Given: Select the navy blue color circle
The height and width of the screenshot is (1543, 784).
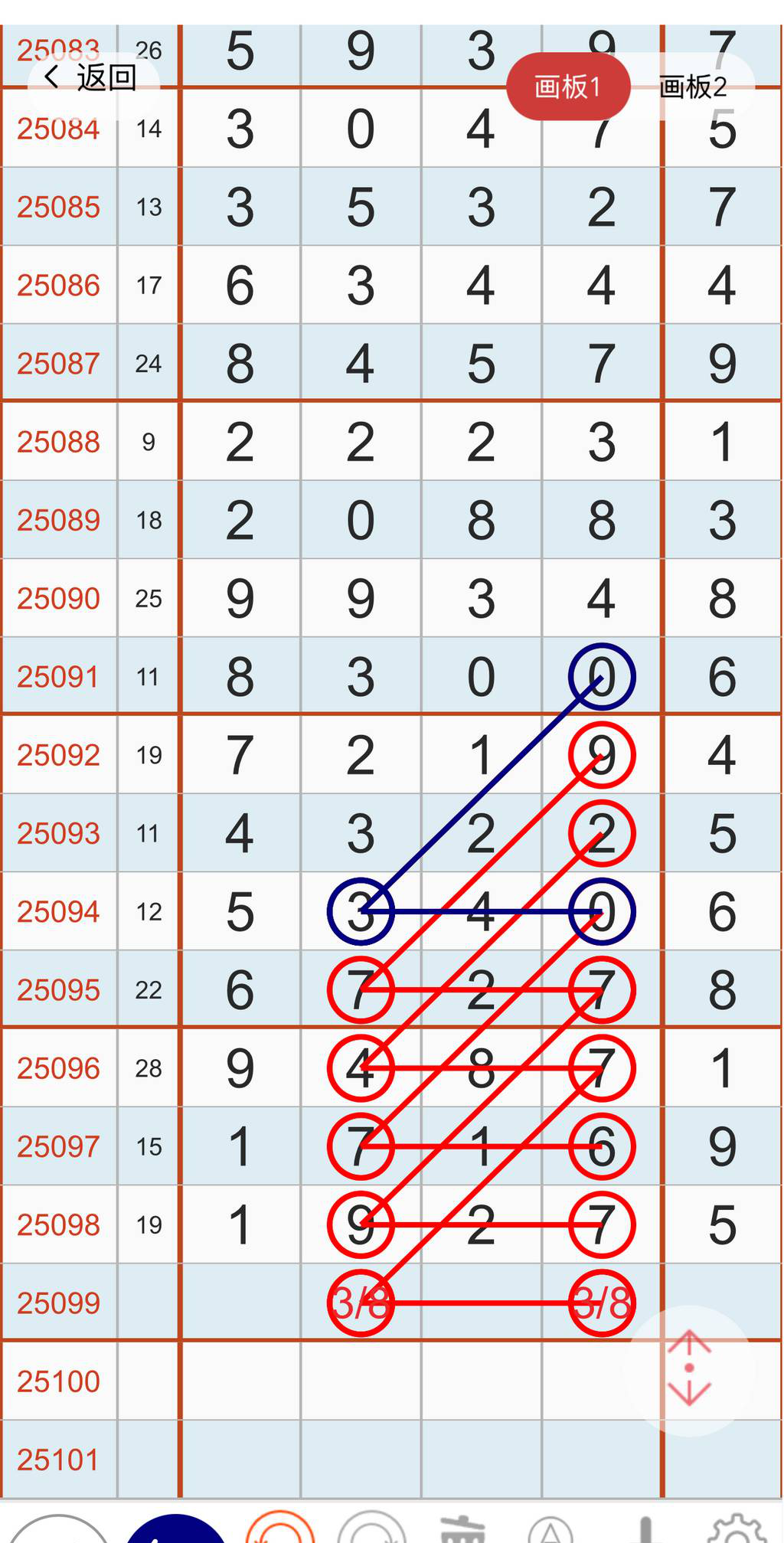Looking at the screenshot, I should point(176,1532).
